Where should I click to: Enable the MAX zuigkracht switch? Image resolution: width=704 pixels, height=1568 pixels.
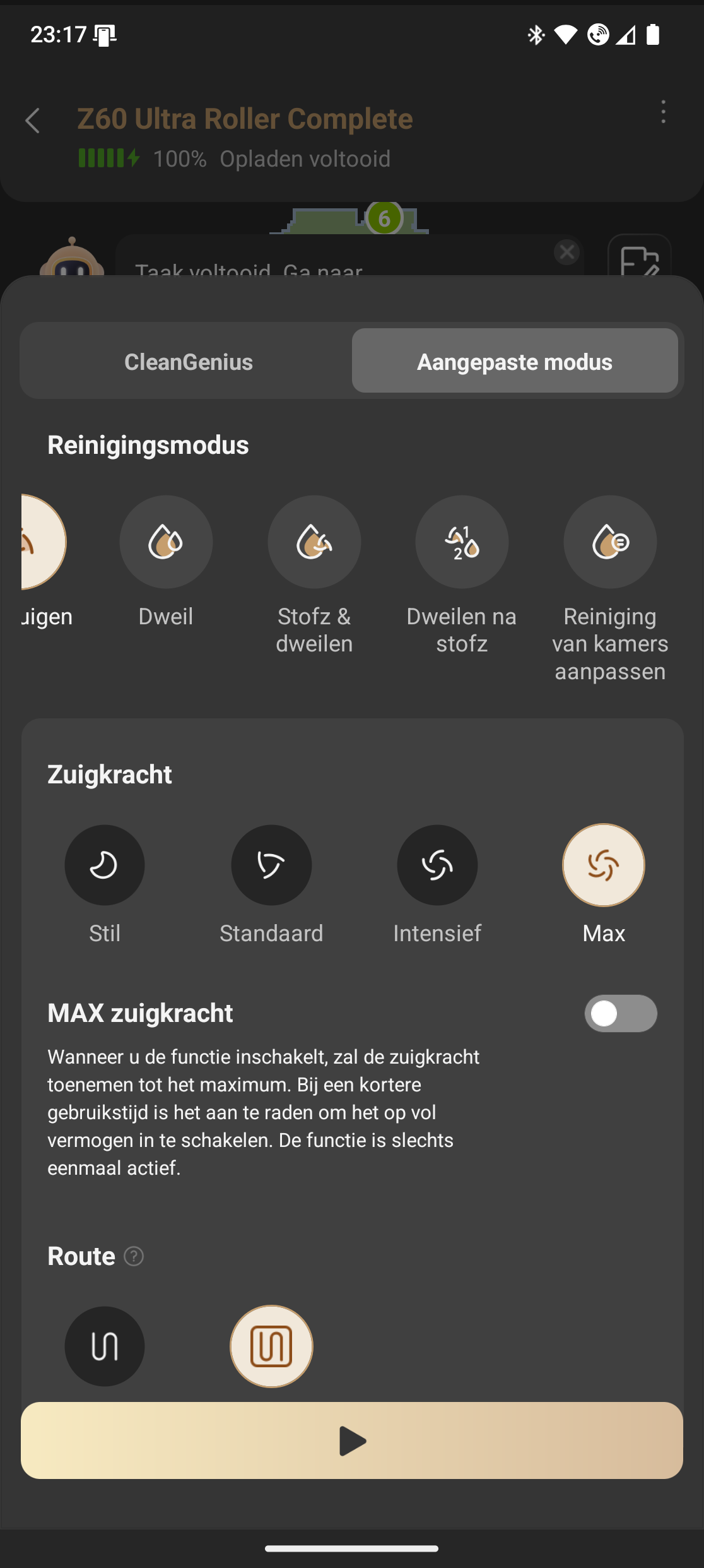click(x=621, y=1014)
